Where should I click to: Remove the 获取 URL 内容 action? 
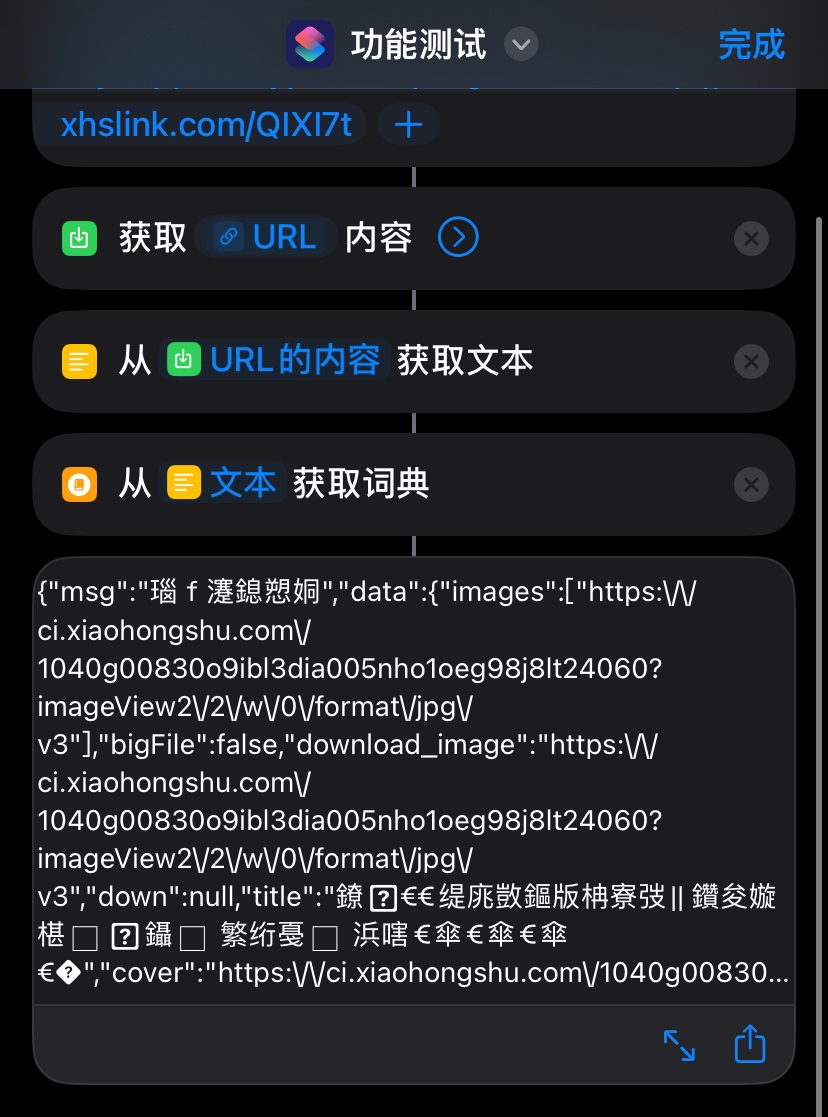click(751, 239)
